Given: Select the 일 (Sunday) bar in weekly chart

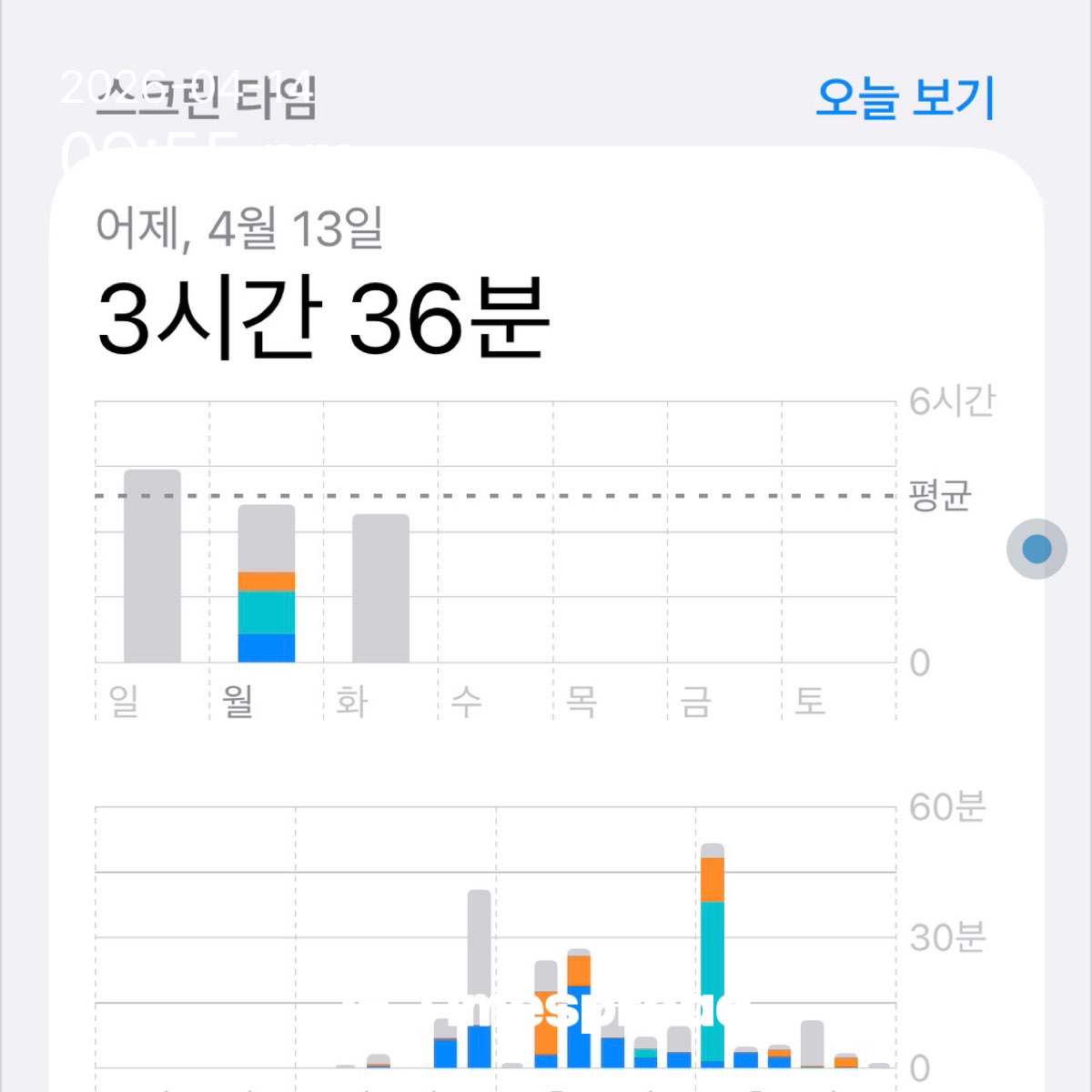Looking at the screenshot, I should point(152,566).
